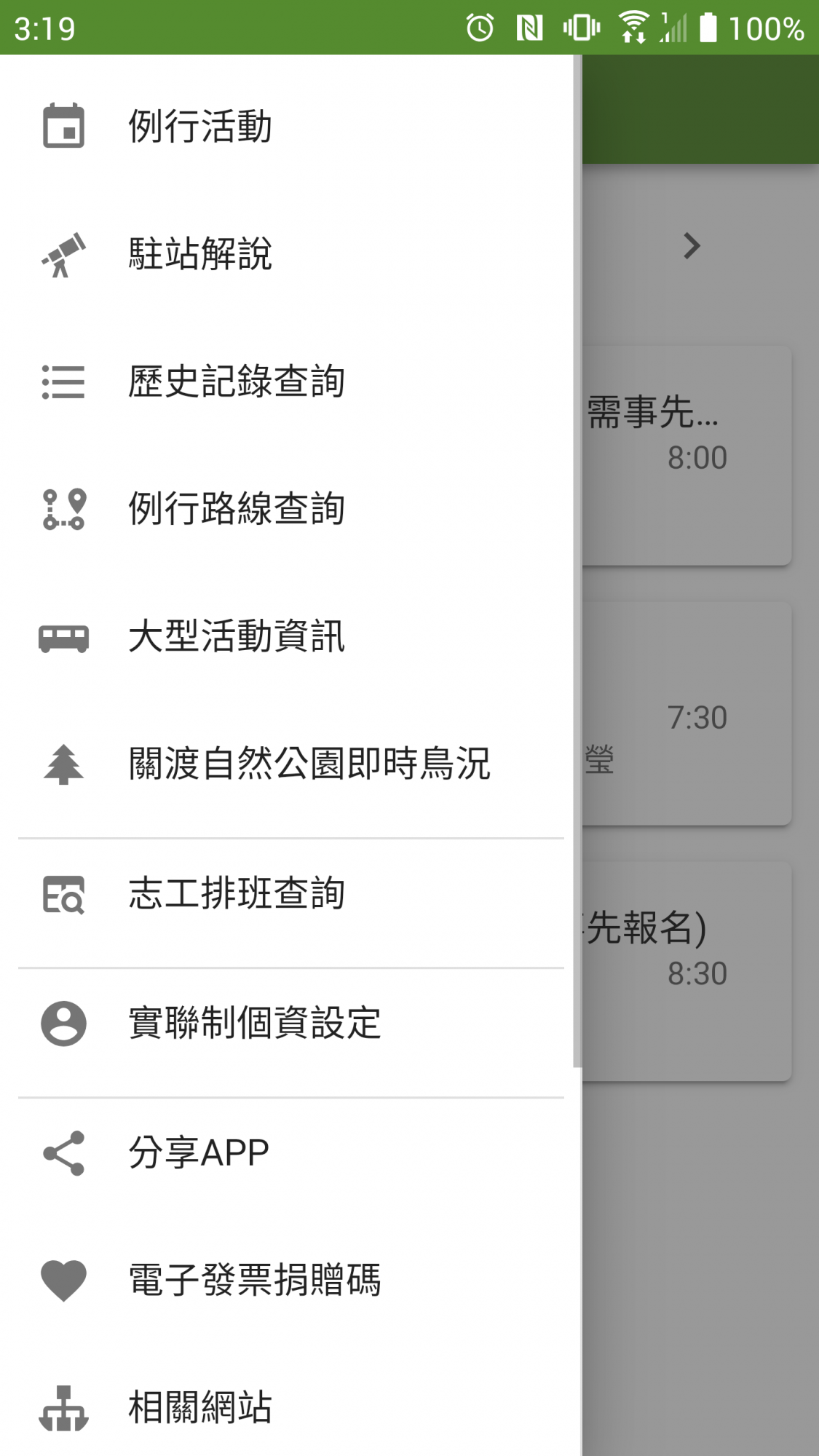Open the 7:30 activity card
This screenshot has height=1456, width=819.
tap(687, 713)
